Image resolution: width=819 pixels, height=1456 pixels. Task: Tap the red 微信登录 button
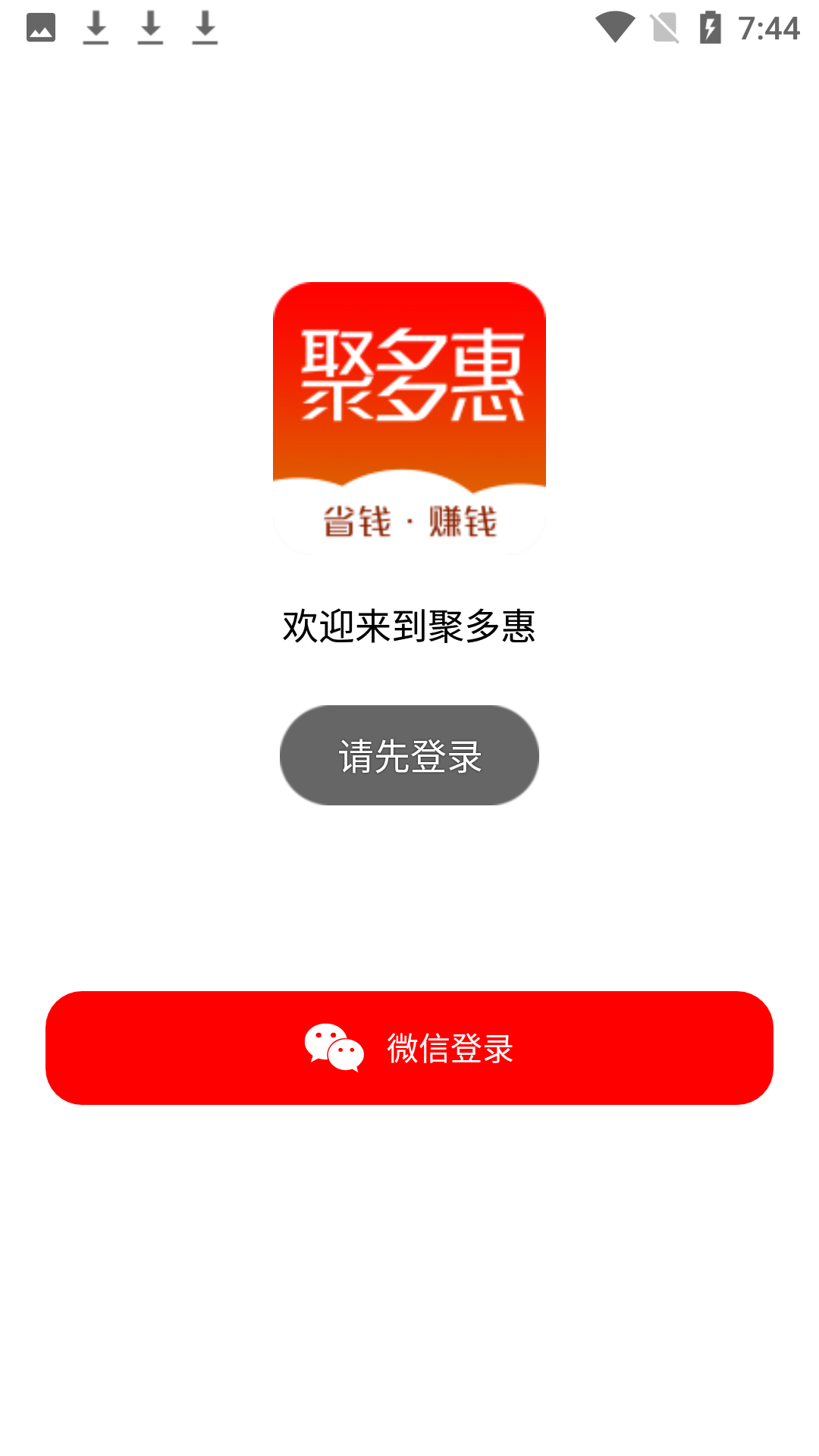click(409, 1047)
